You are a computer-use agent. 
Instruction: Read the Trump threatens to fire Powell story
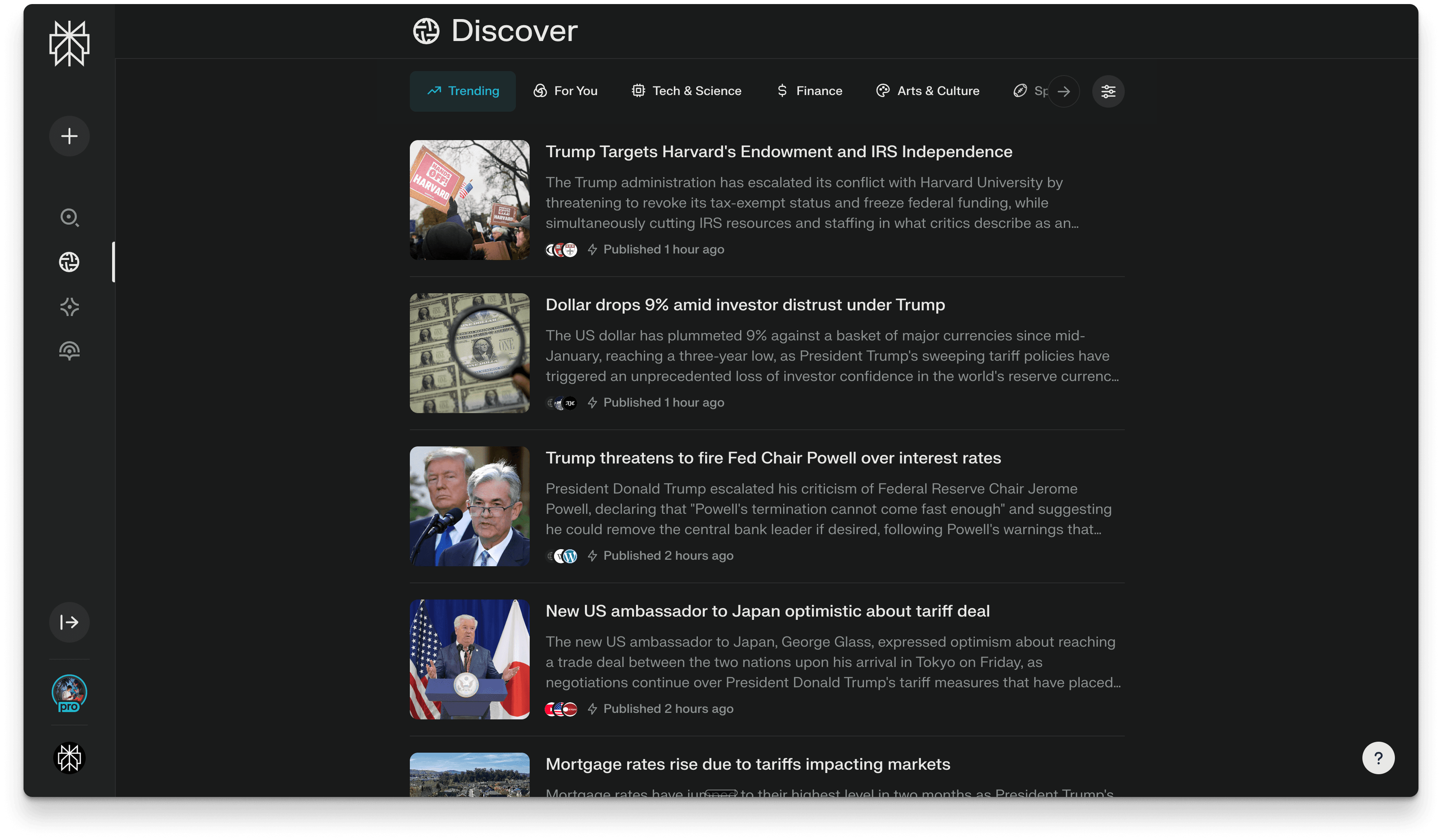tap(773, 458)
